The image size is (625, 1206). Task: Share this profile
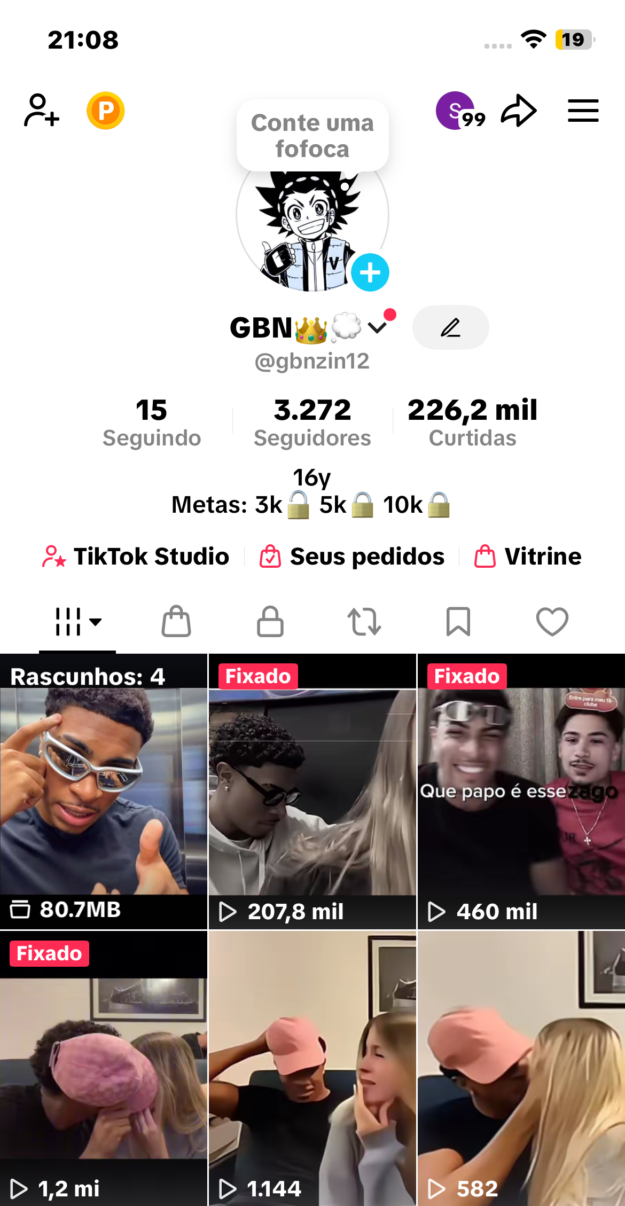point(518,111)
